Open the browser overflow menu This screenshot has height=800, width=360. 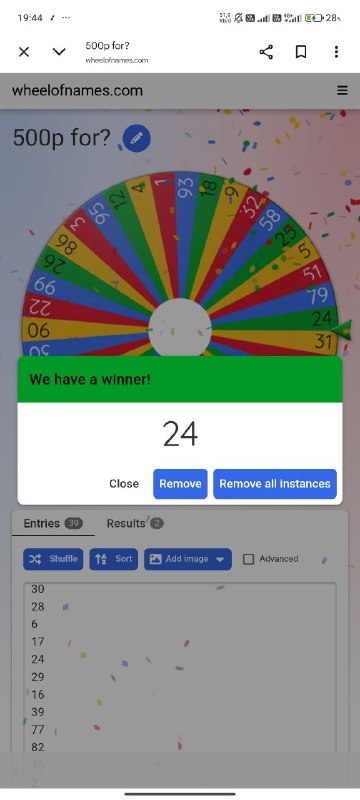click(x=336, y=52)
